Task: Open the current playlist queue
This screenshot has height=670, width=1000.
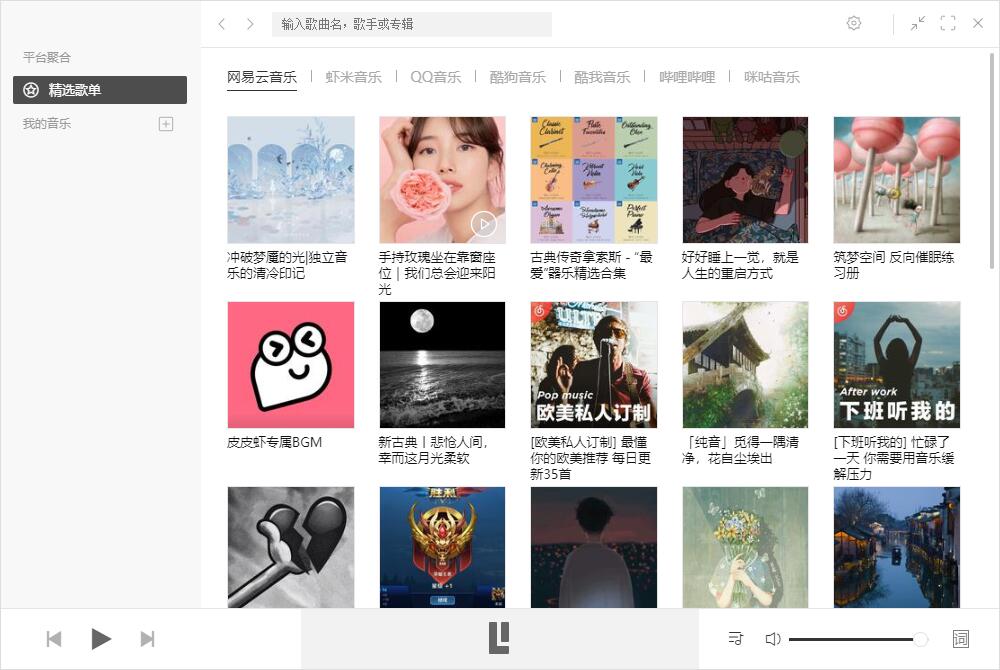Action: coord(736,639)
